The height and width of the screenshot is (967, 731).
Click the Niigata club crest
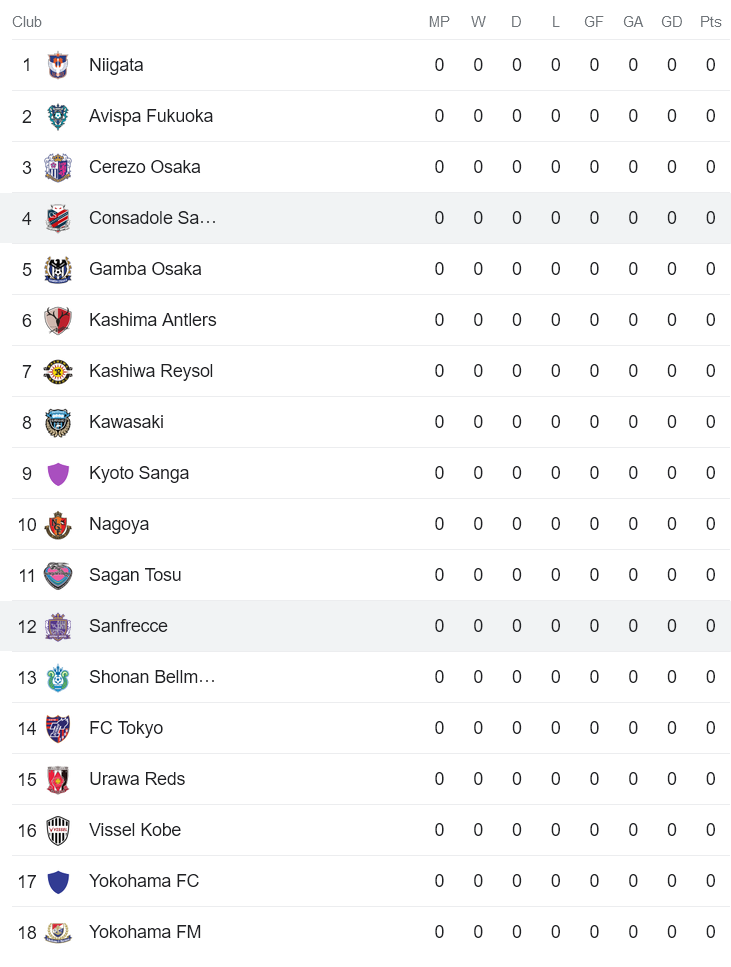coord(58,64)
